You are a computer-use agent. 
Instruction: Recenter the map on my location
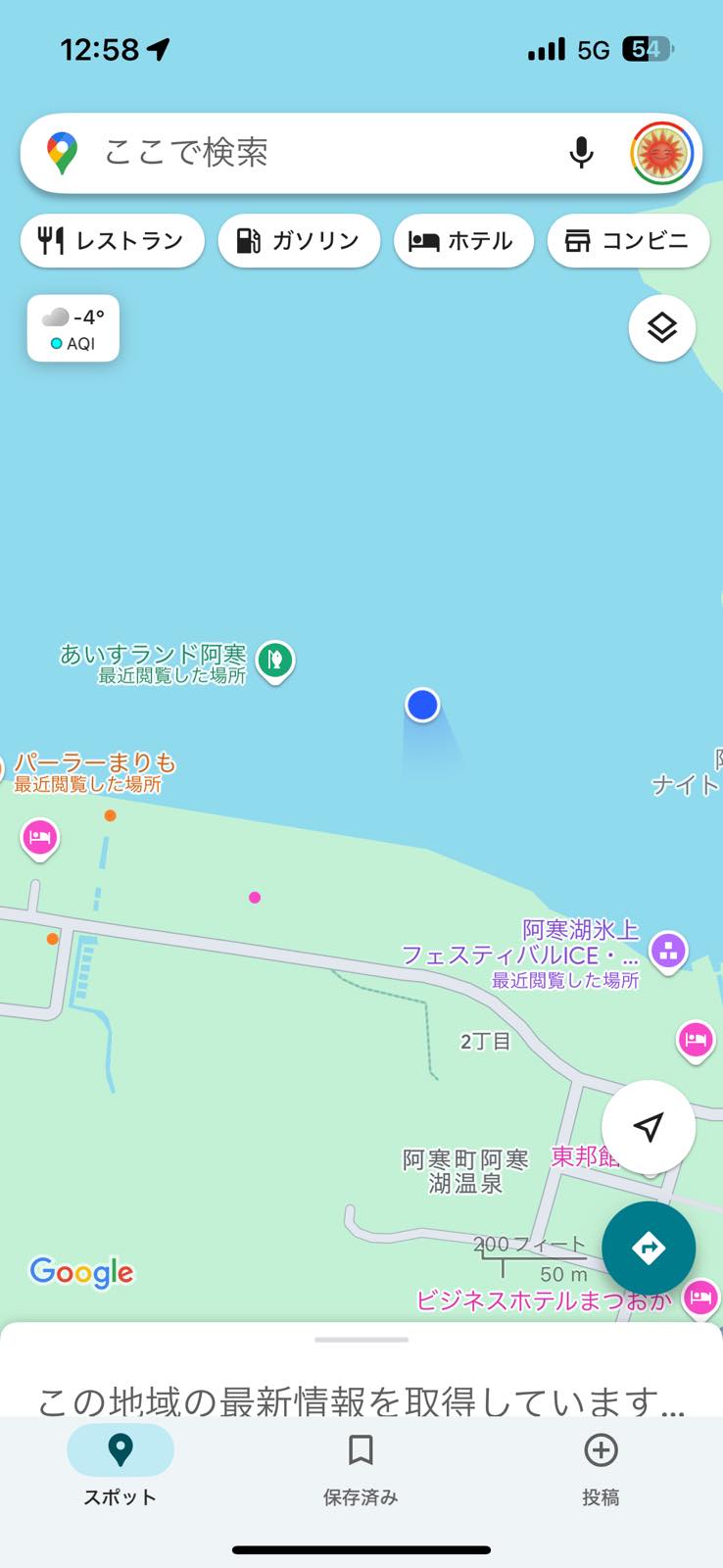(x=648, y=1127)
